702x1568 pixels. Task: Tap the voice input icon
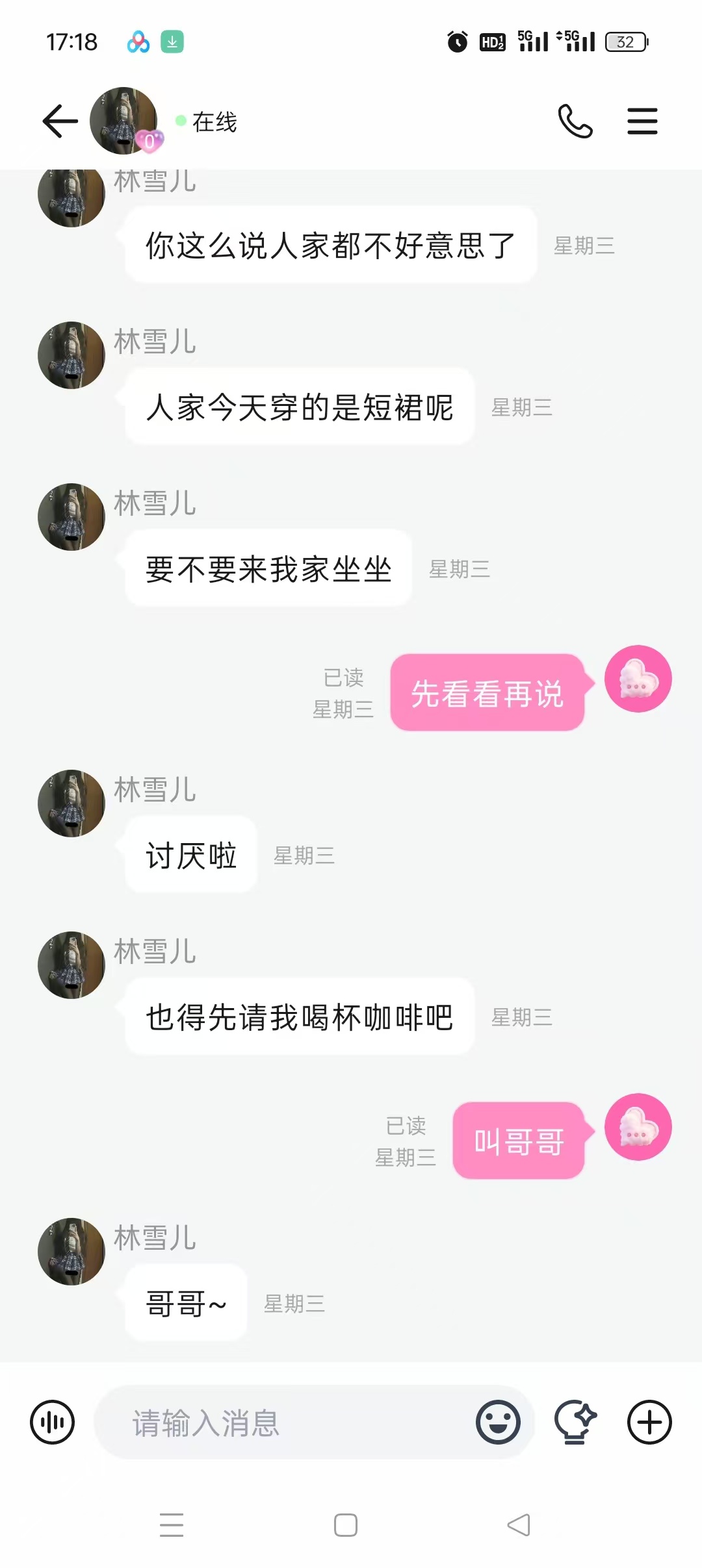pos(52,1423)
